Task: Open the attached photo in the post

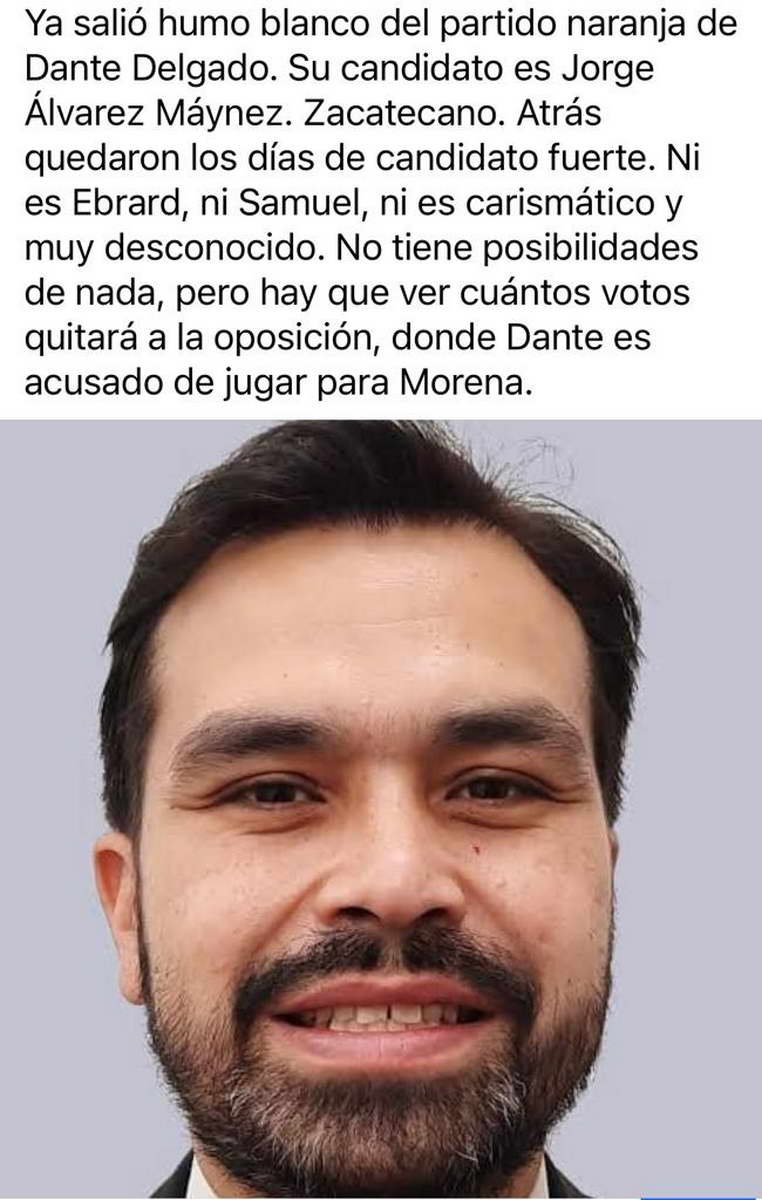Action: click(380, 810)
